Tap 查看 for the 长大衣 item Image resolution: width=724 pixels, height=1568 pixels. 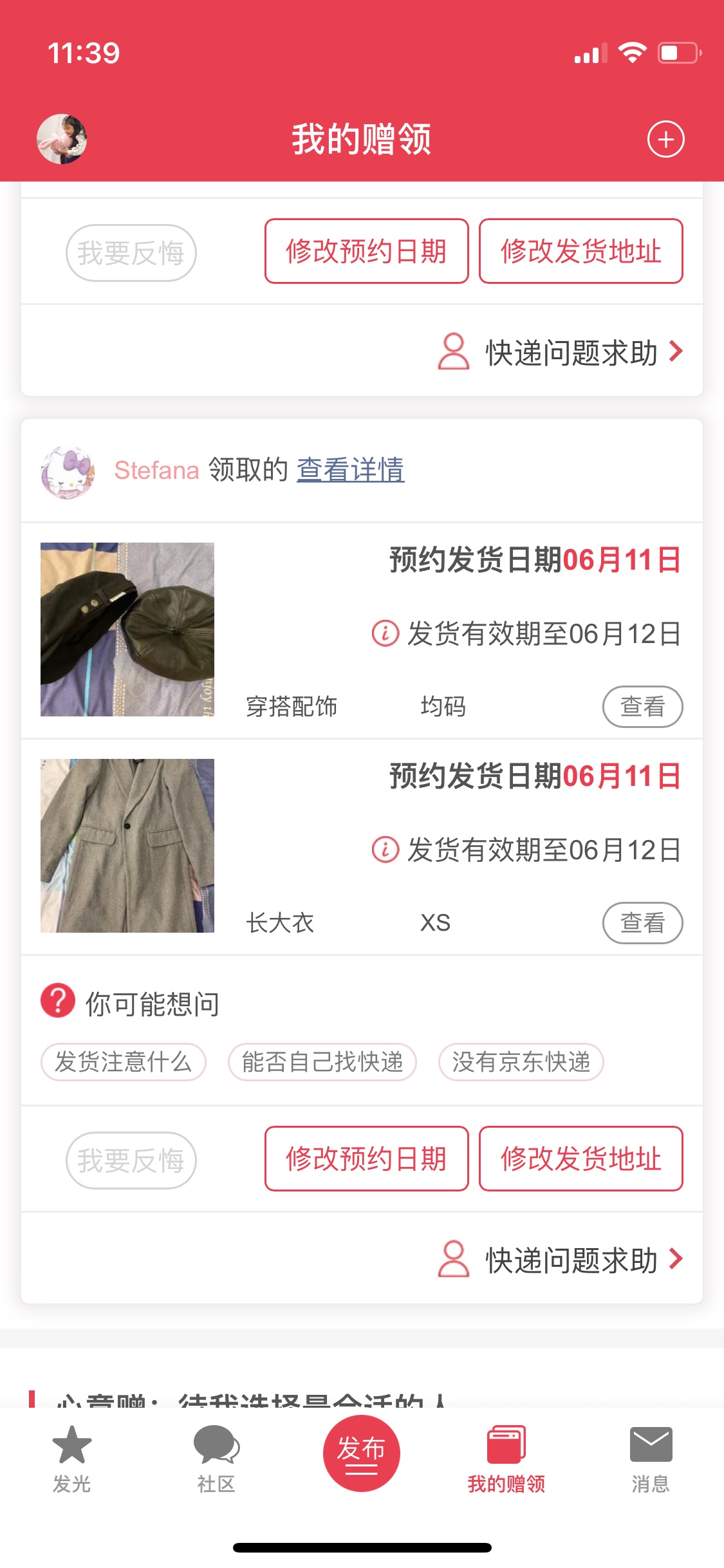pos(642,923)
